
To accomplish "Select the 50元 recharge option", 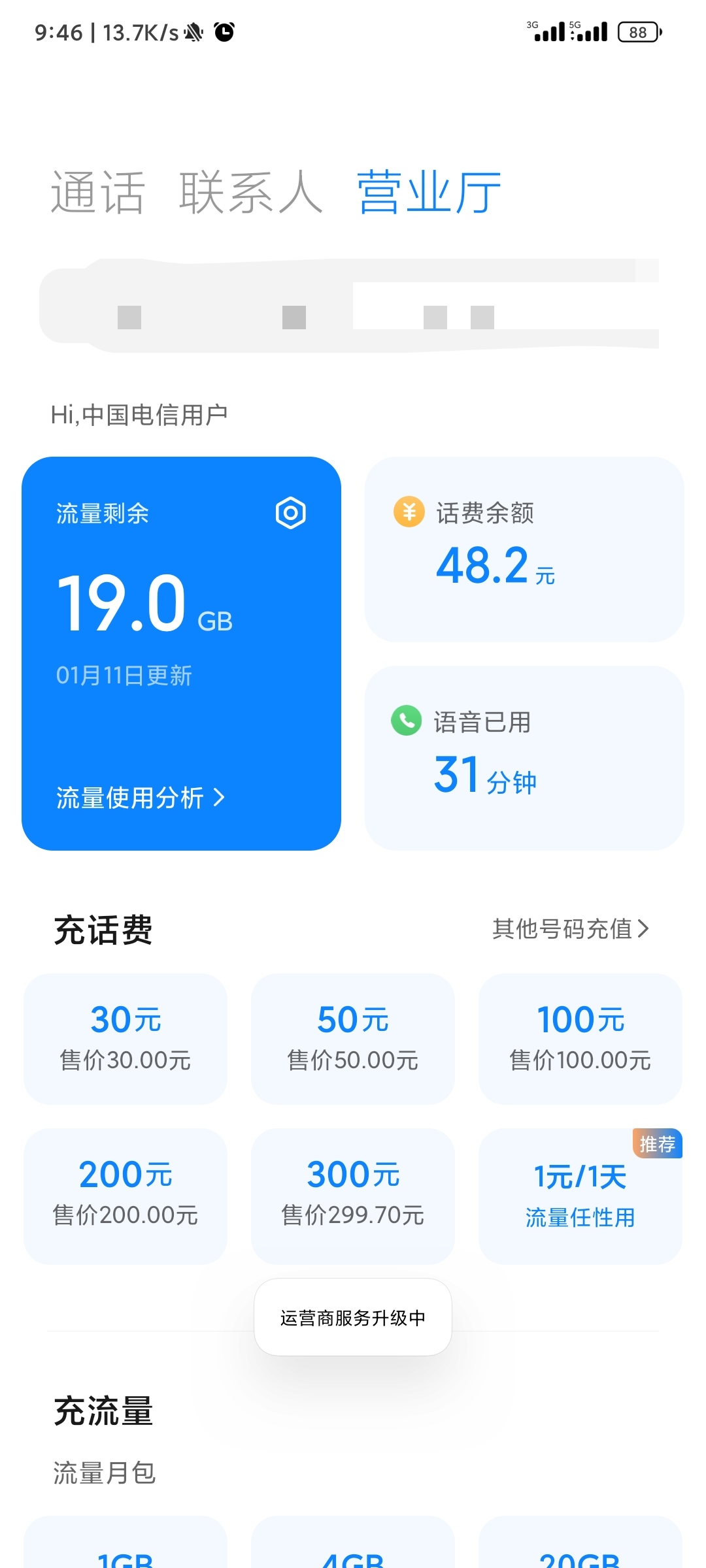I will tap(353, 1039).
